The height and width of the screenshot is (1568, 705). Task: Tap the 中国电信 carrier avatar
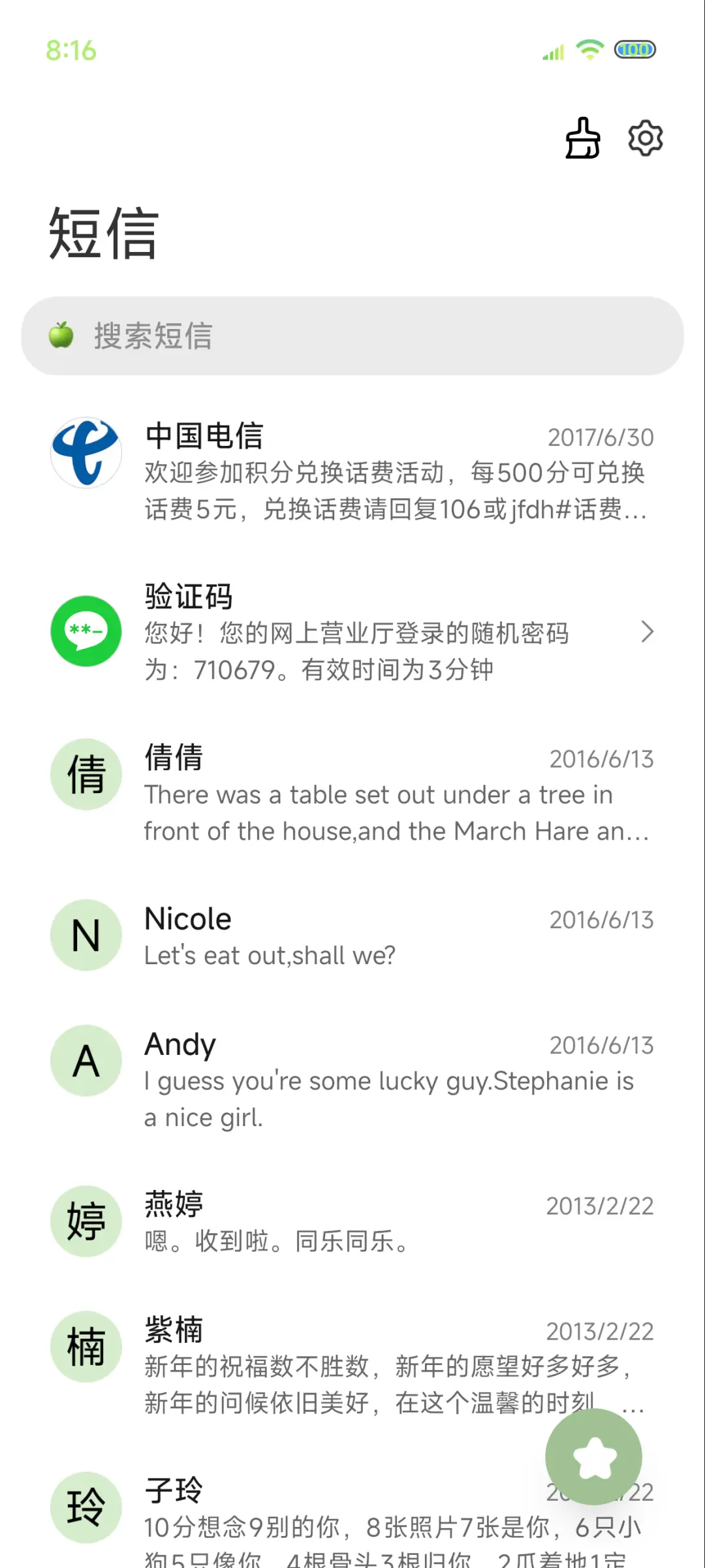86,452
